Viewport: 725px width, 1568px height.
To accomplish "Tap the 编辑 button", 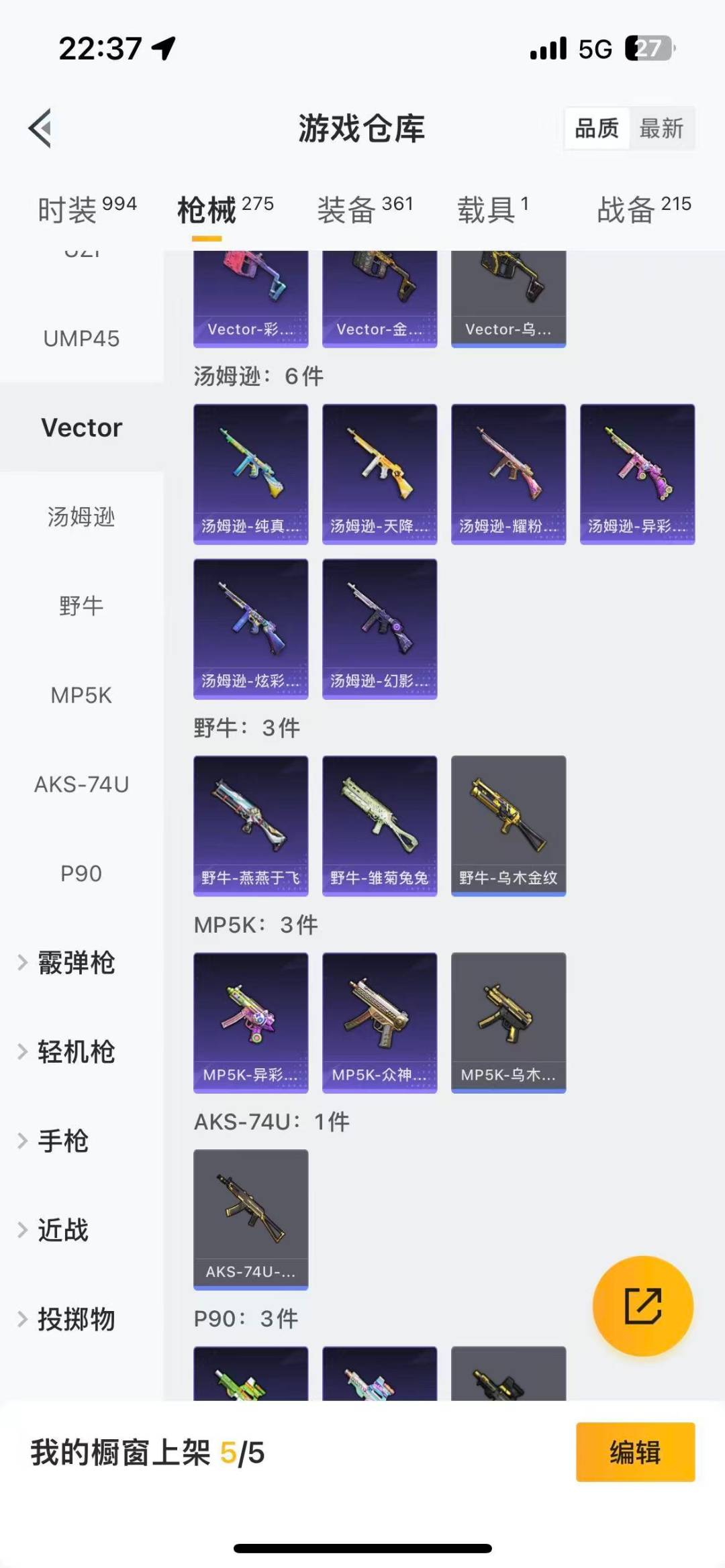I will tap(634, 1452).
